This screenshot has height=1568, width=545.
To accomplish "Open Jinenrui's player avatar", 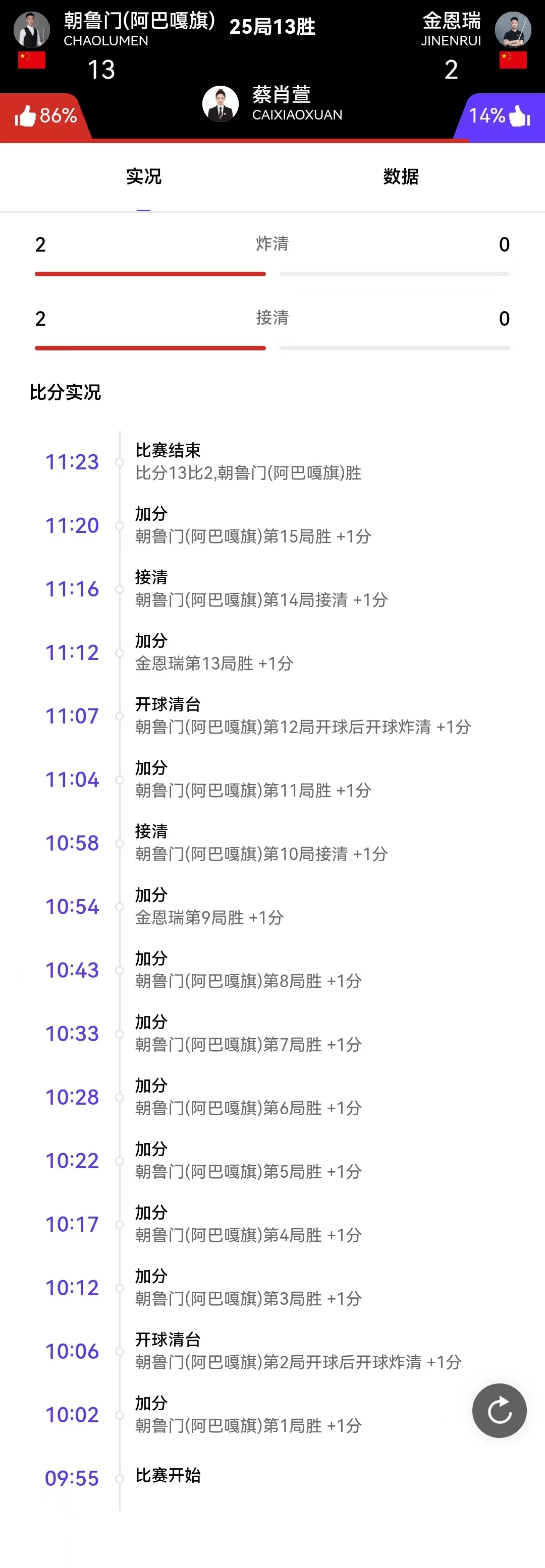I will point(513,29).
